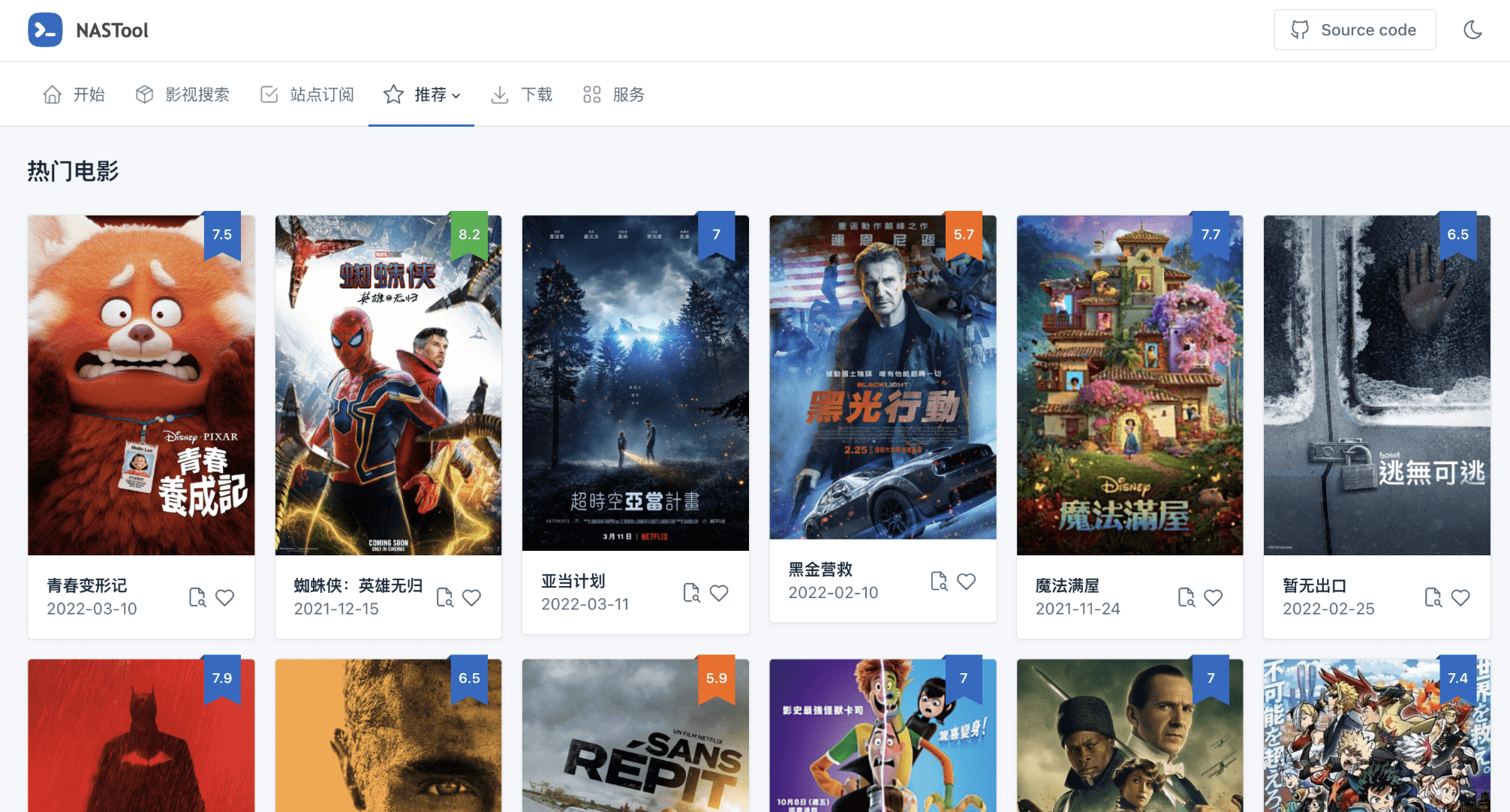
Task: Search resources for 魔法满屋
Action: 1186,597
